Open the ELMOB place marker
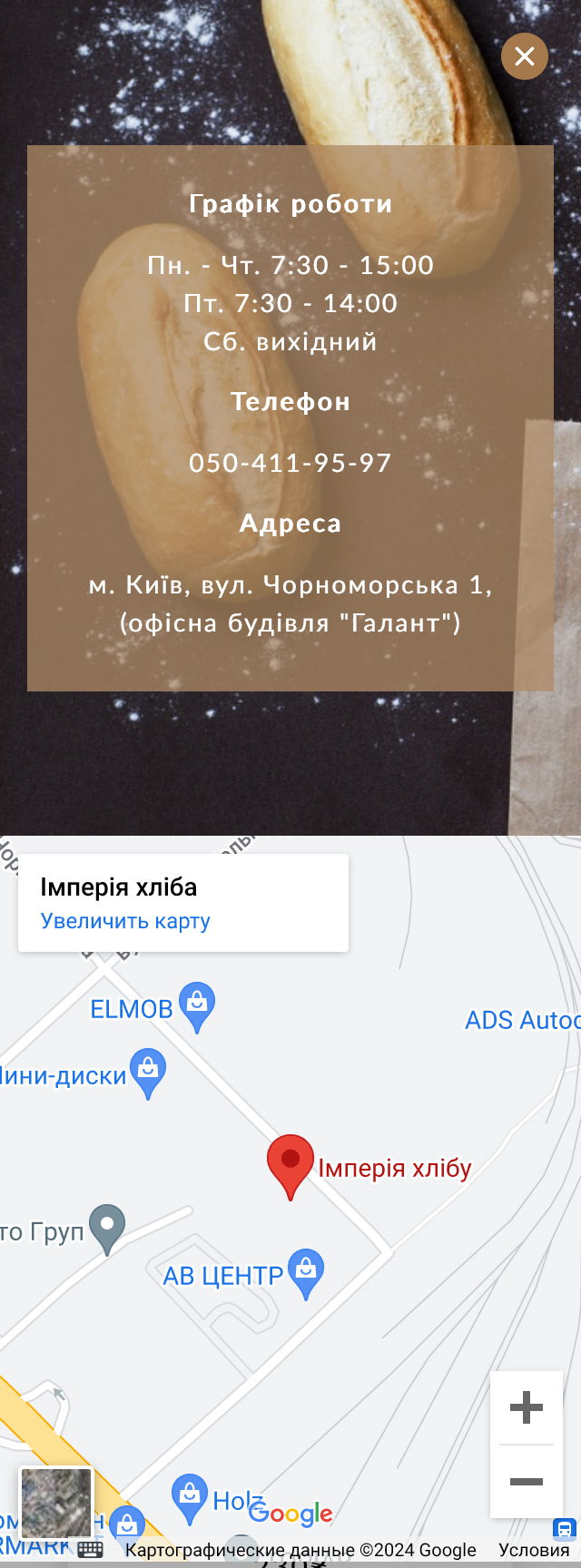The height and width of the screenshot is (1568, 581). point(197,1005)
